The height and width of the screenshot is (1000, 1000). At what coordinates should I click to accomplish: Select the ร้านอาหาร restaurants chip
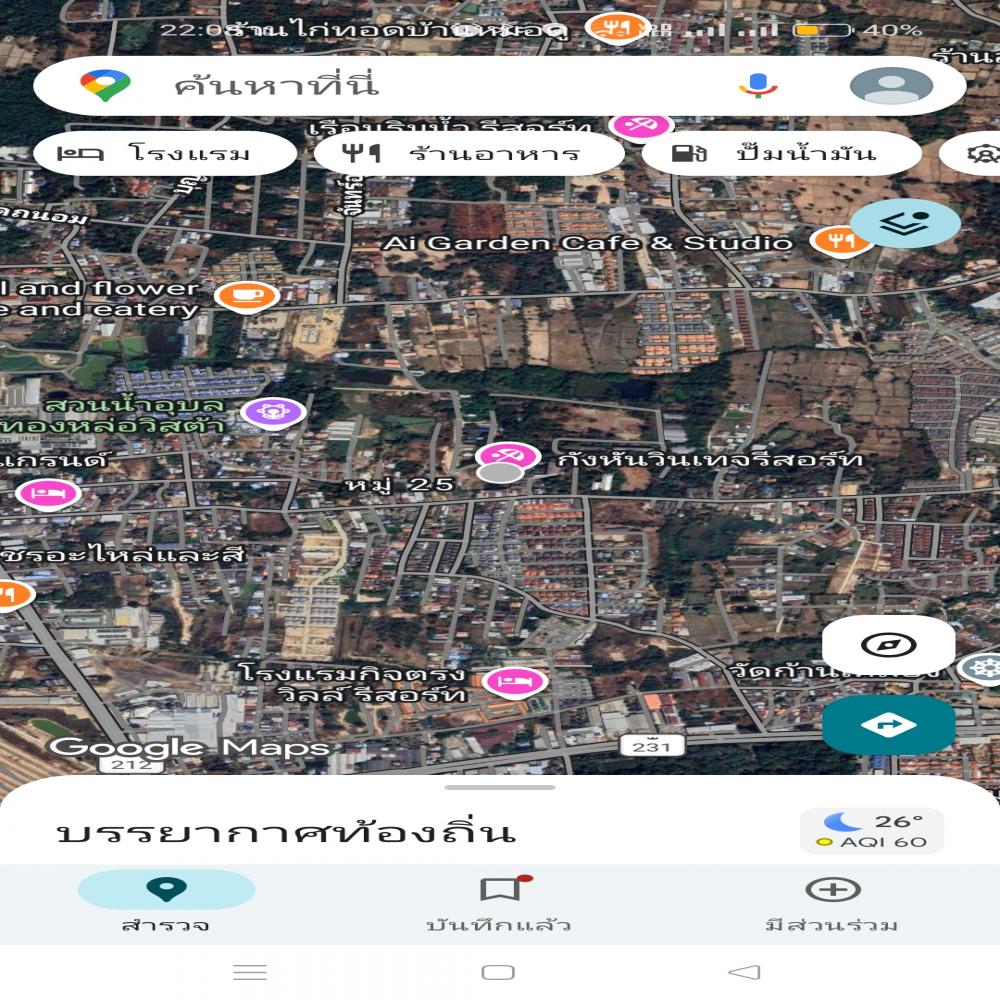click(469, 154)
